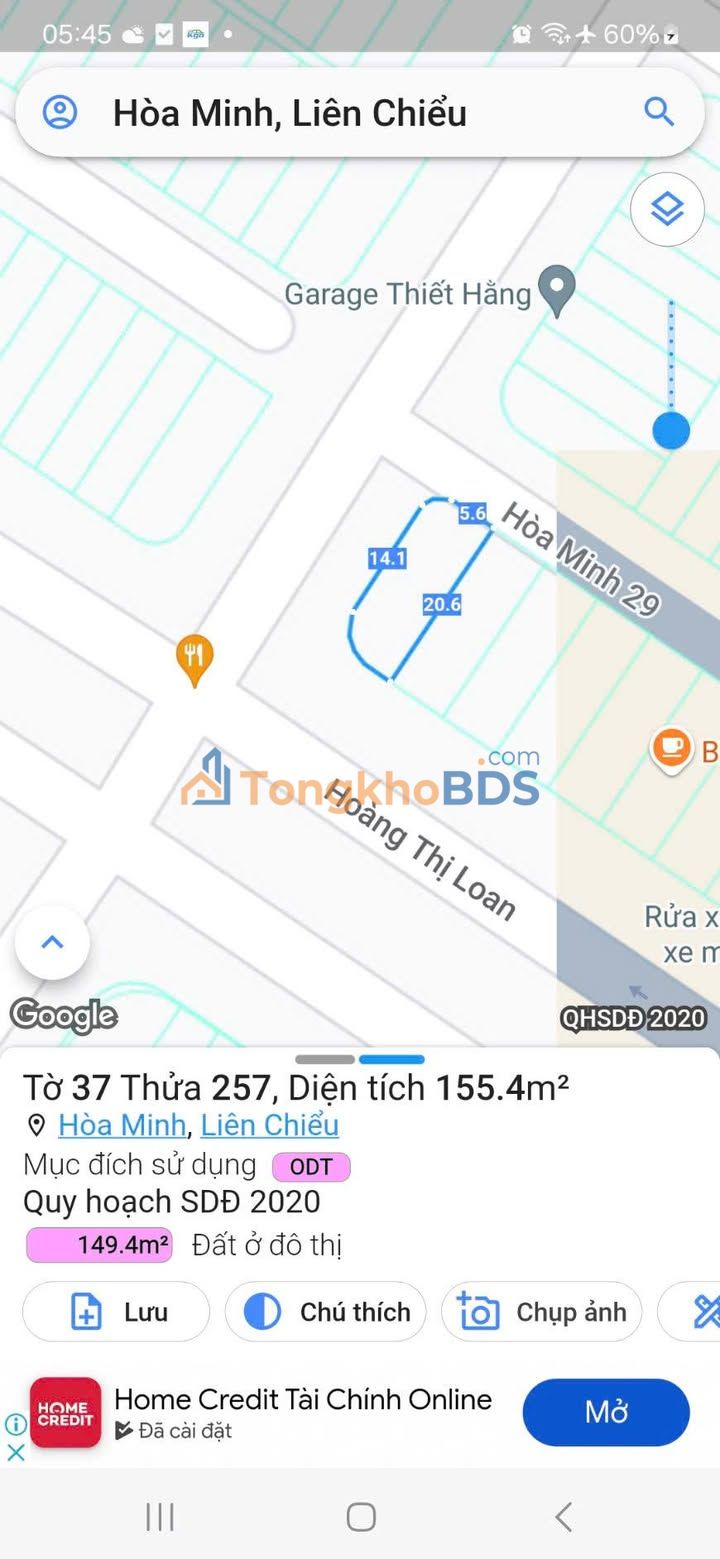Expand the panel with the up chevron

pyautogui.click(x=52, y=942)
